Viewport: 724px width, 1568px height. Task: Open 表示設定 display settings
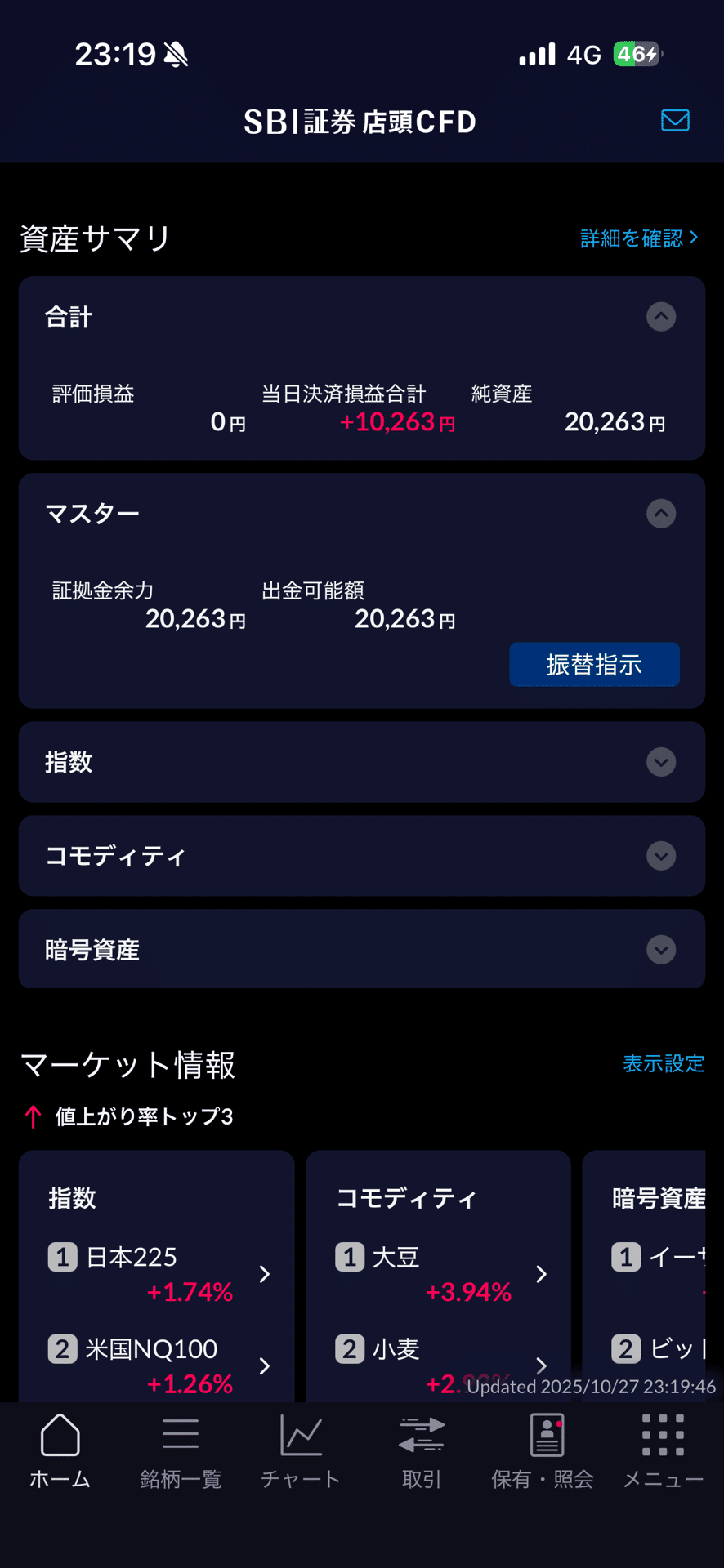664,1063
